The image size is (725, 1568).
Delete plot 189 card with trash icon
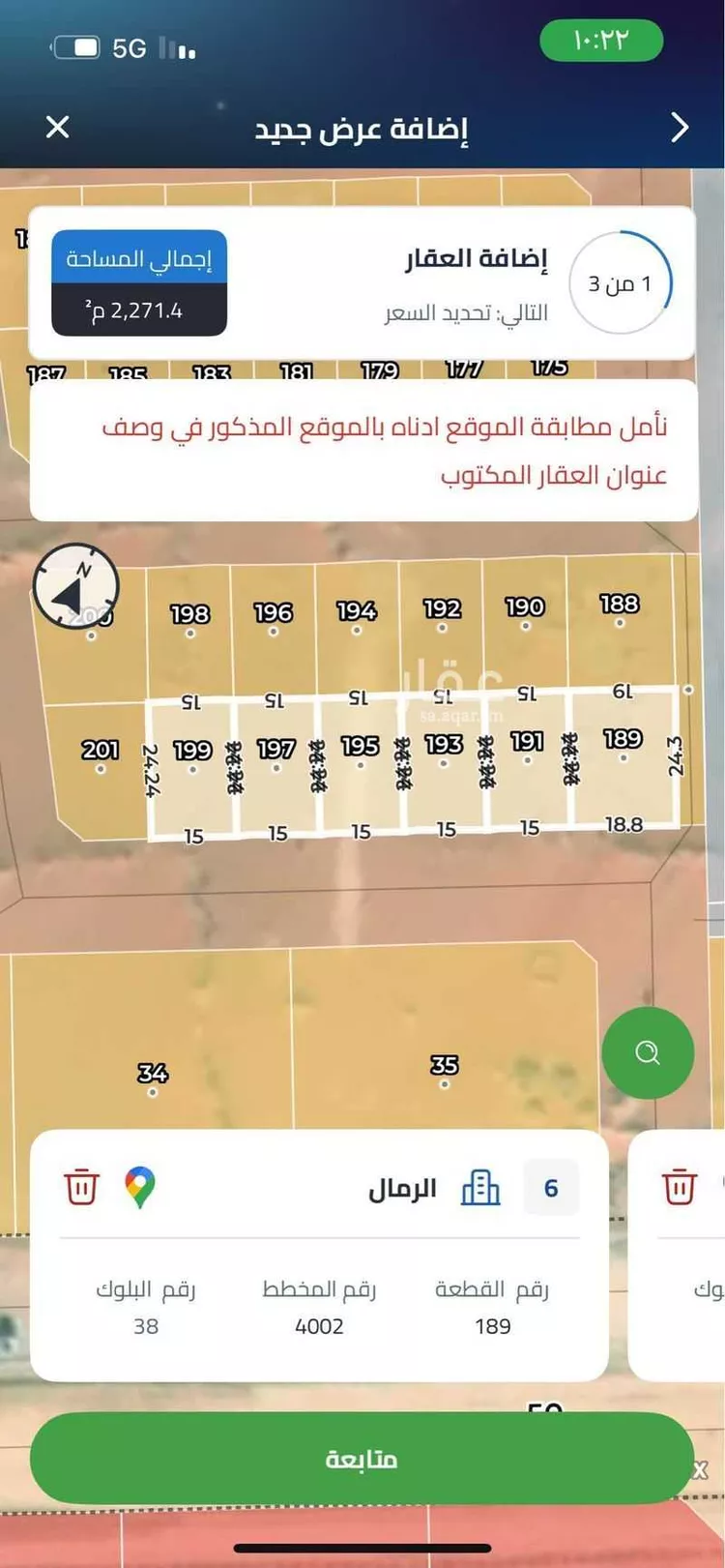(x=82, y=1187)
